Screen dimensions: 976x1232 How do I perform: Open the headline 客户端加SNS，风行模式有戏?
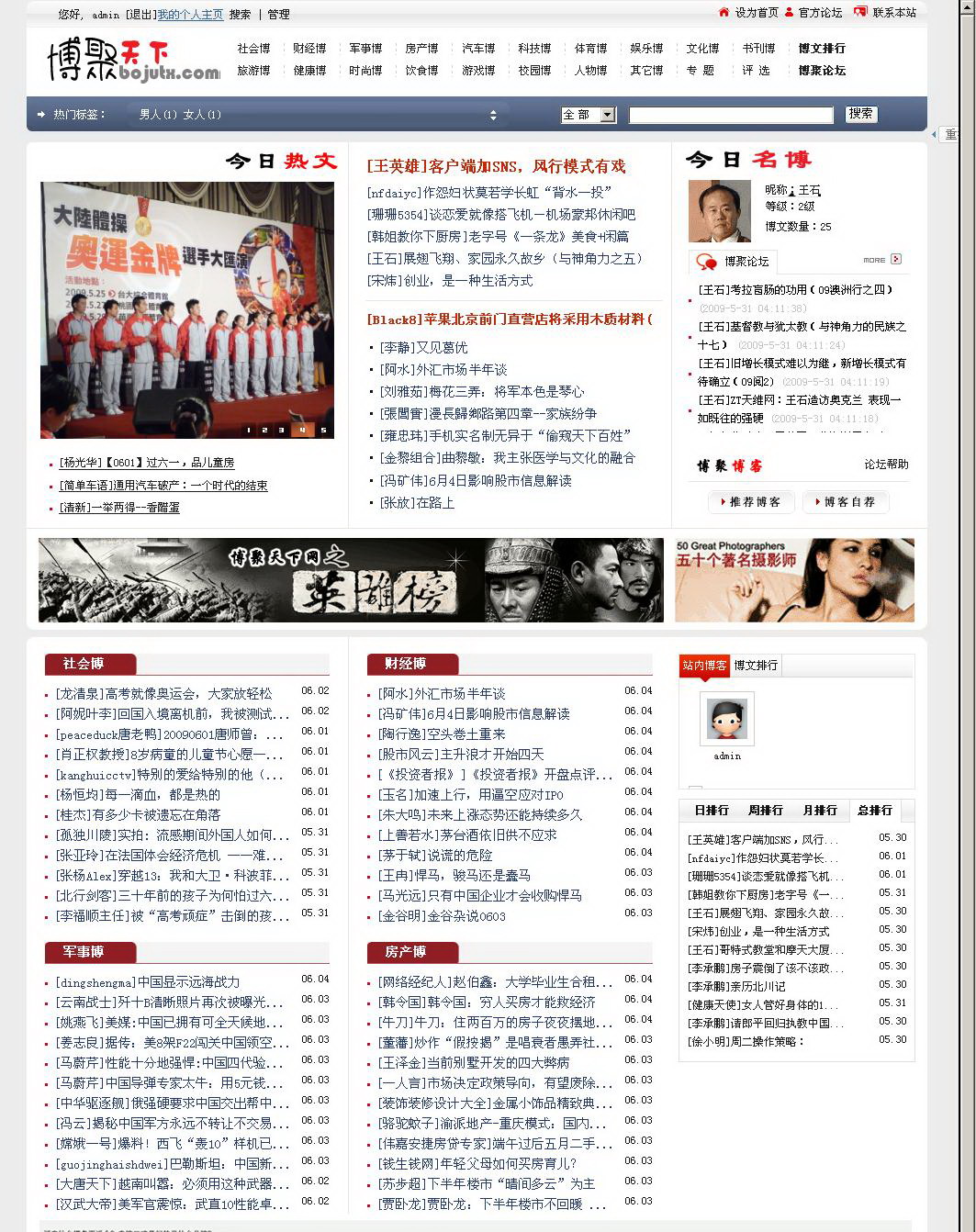(x=496, y=166)
